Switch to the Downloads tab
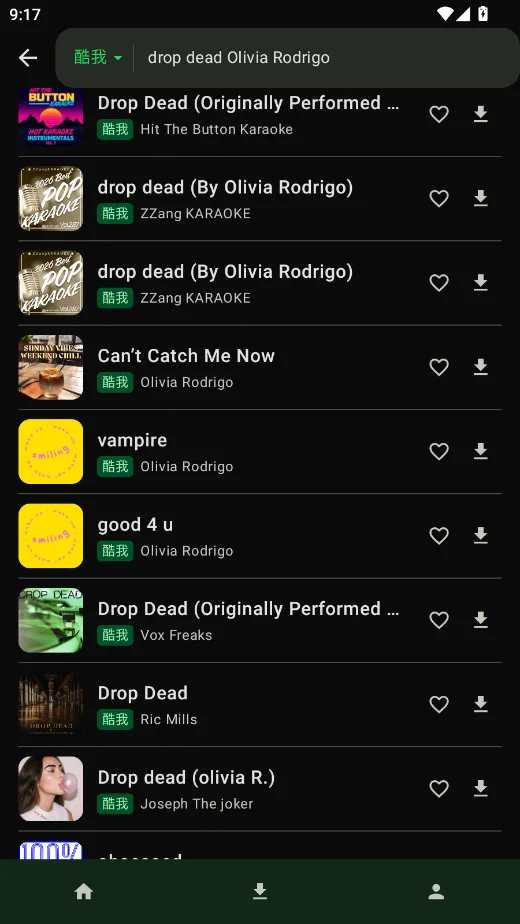The width and height of the screenshot is (520, 924). pyautogui.click(x=260, y=892)
